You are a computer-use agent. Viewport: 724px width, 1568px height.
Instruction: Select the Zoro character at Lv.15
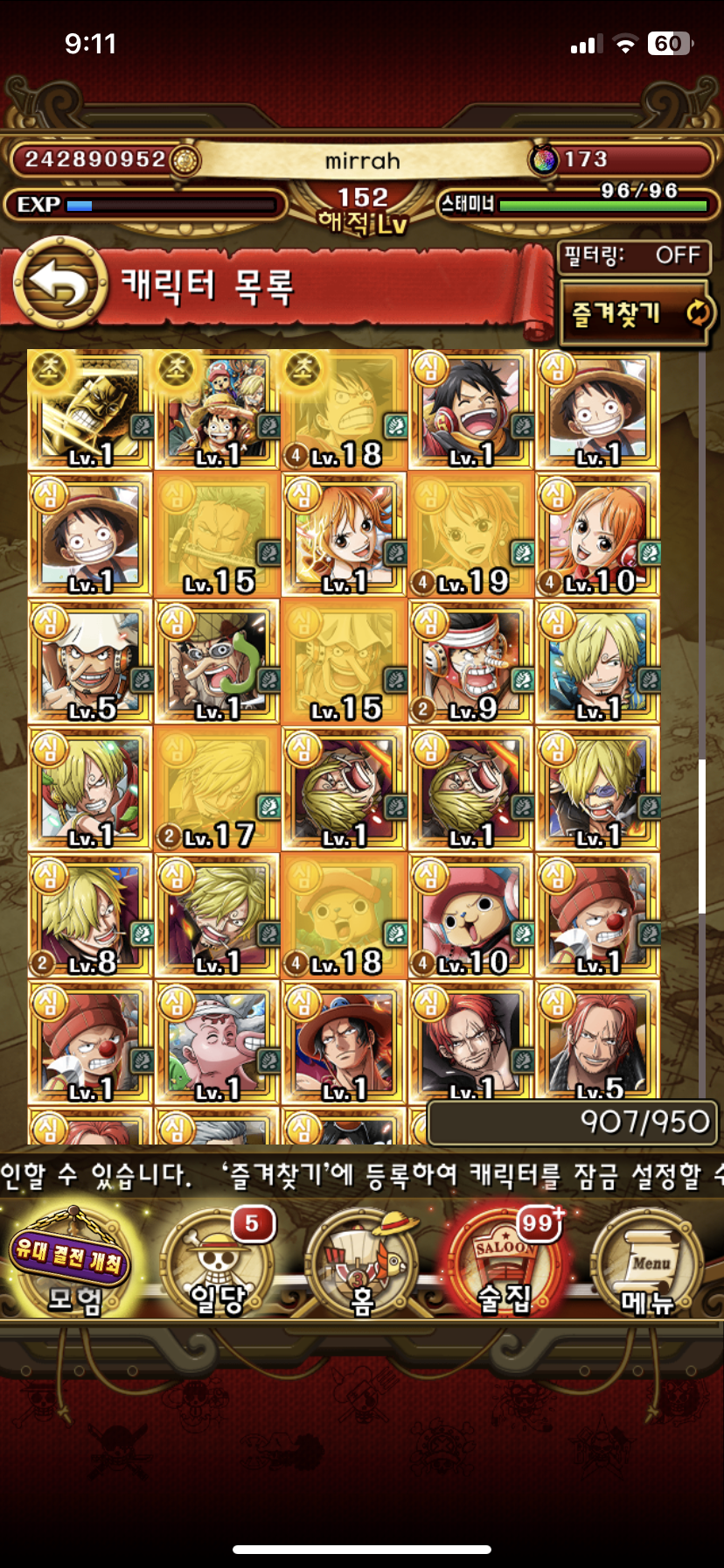(x=217, y=535)
